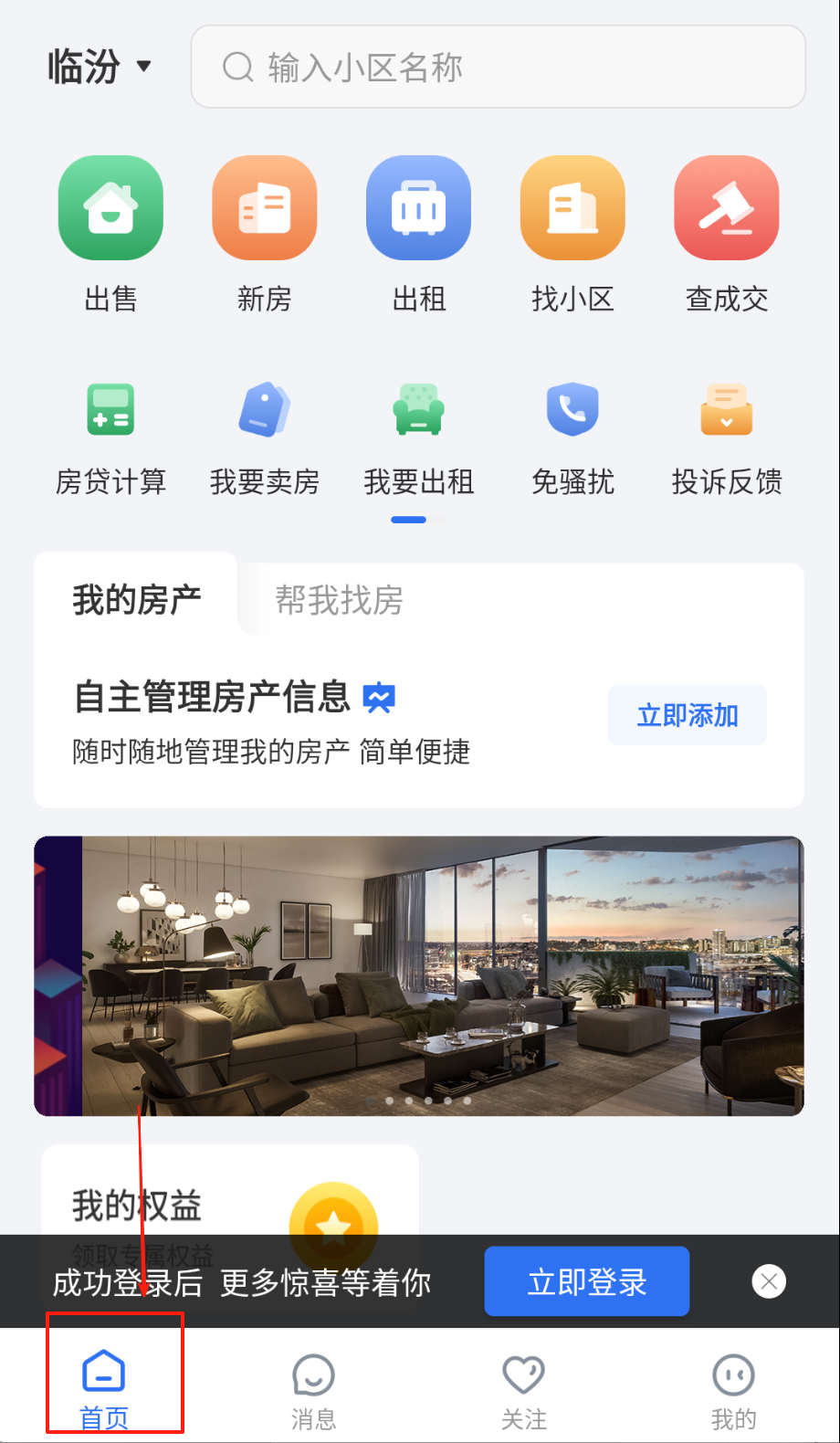Open the apartment interior banner
The width and height of the screenshot is (840, 1443).
tap(419, 975)
